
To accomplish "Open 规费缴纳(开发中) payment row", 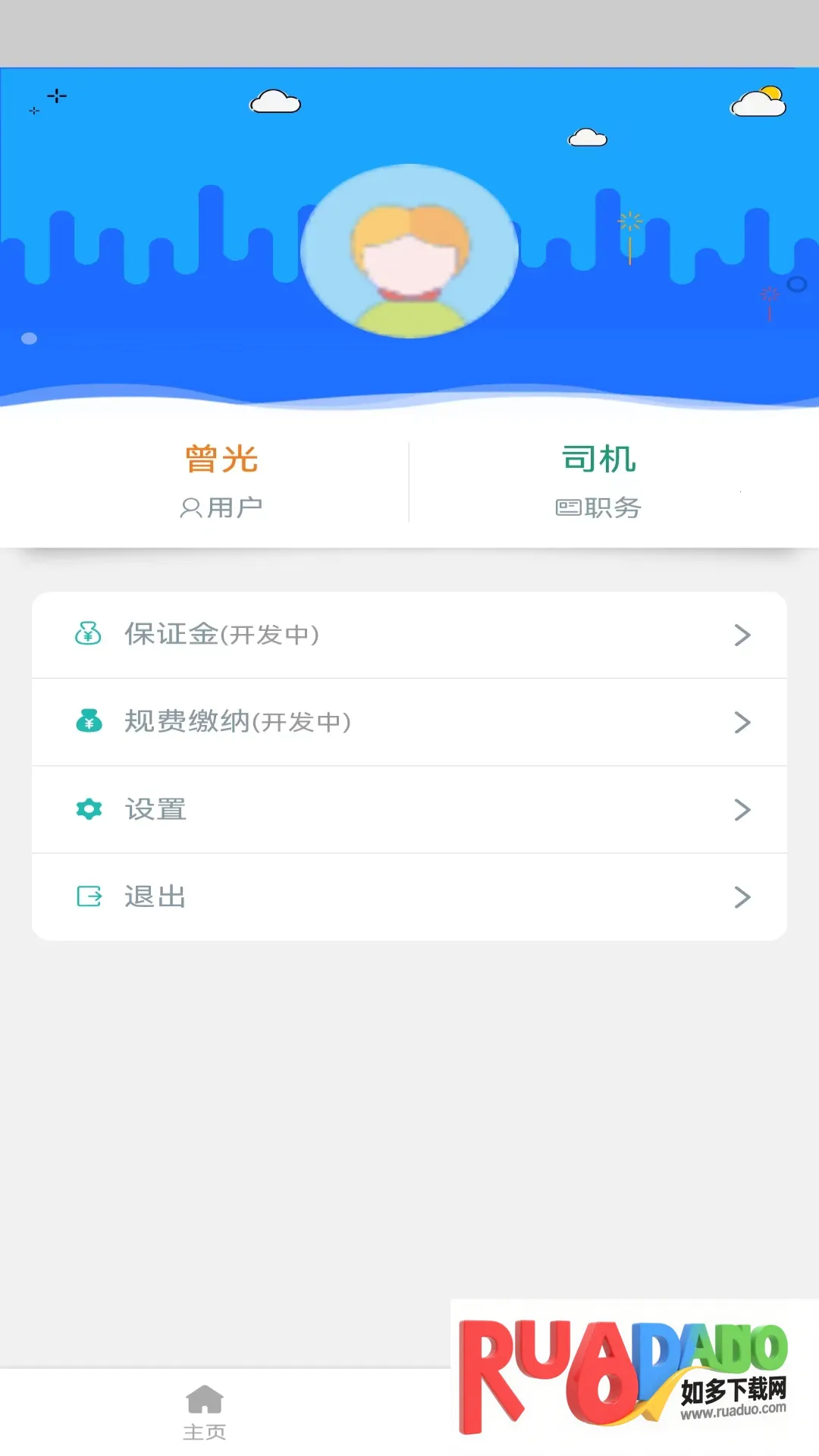I will pyautogui.click(x=409, y=722).
